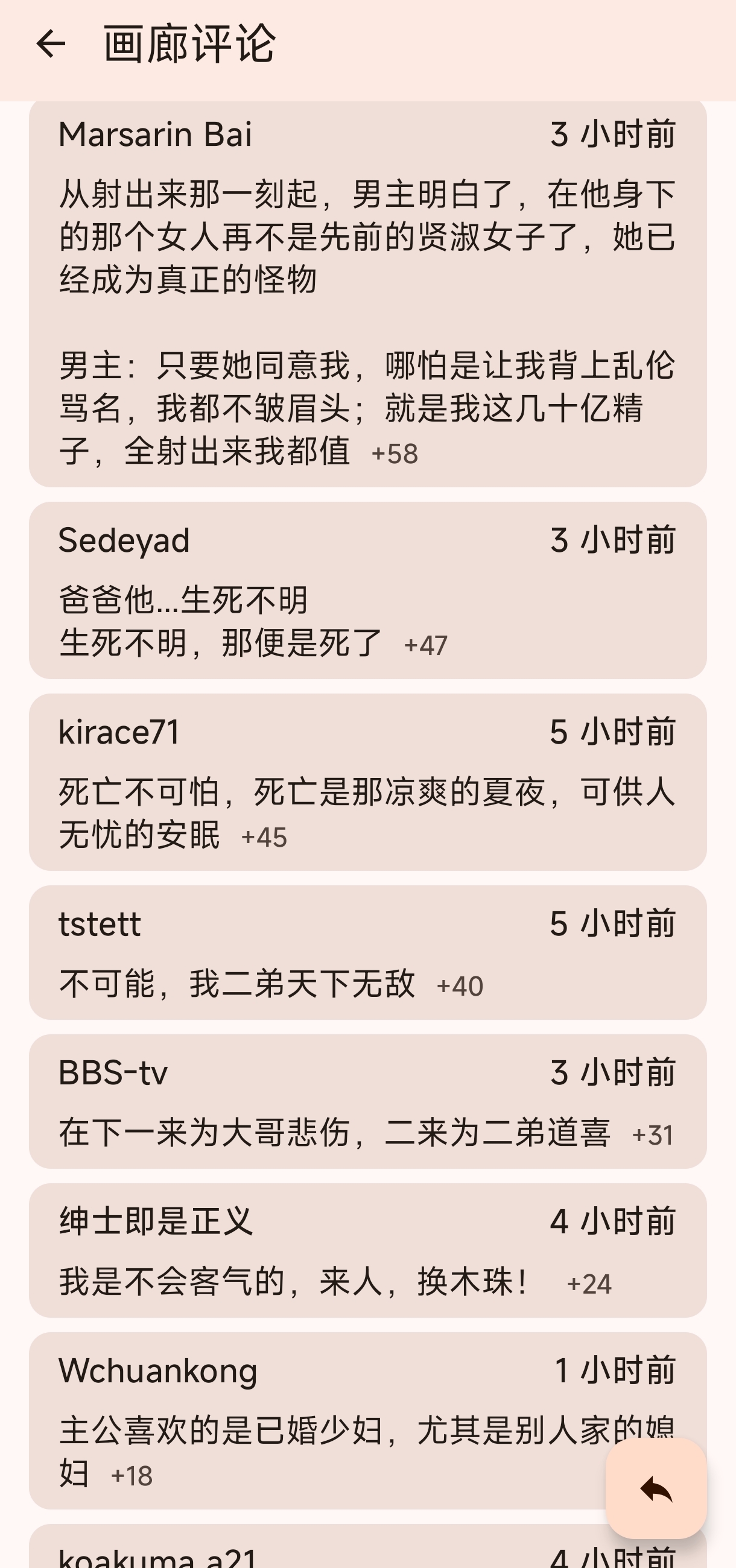The width and height of the screenshot is (736, 1568).
Task: Select Sedeyad's comment card
Action: tap(367, 590)
